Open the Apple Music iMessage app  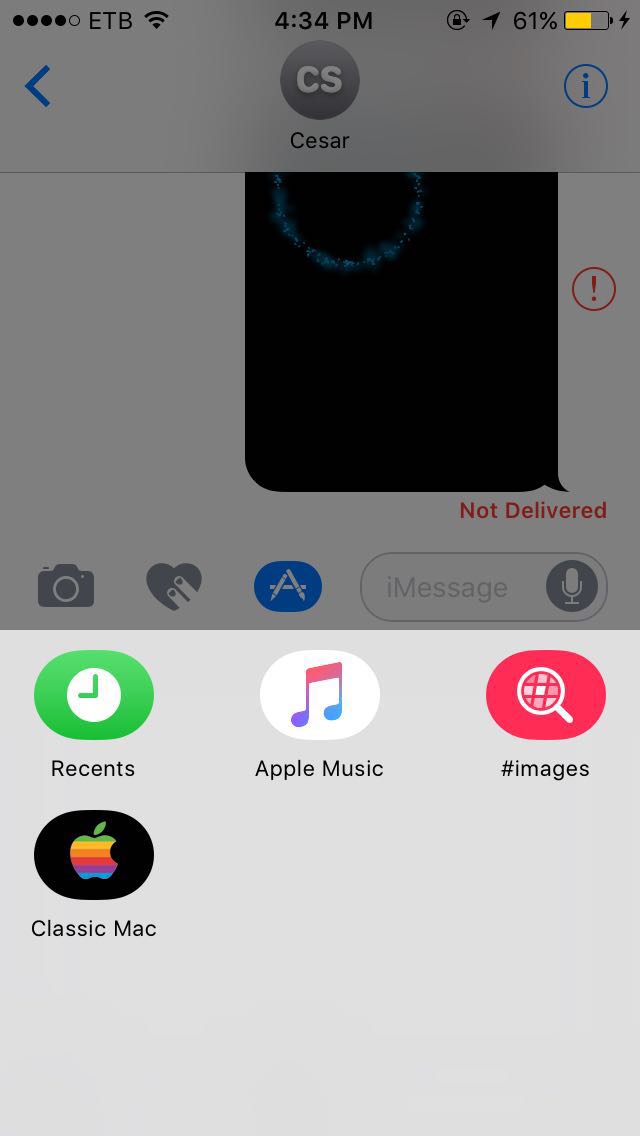(320, 695)
